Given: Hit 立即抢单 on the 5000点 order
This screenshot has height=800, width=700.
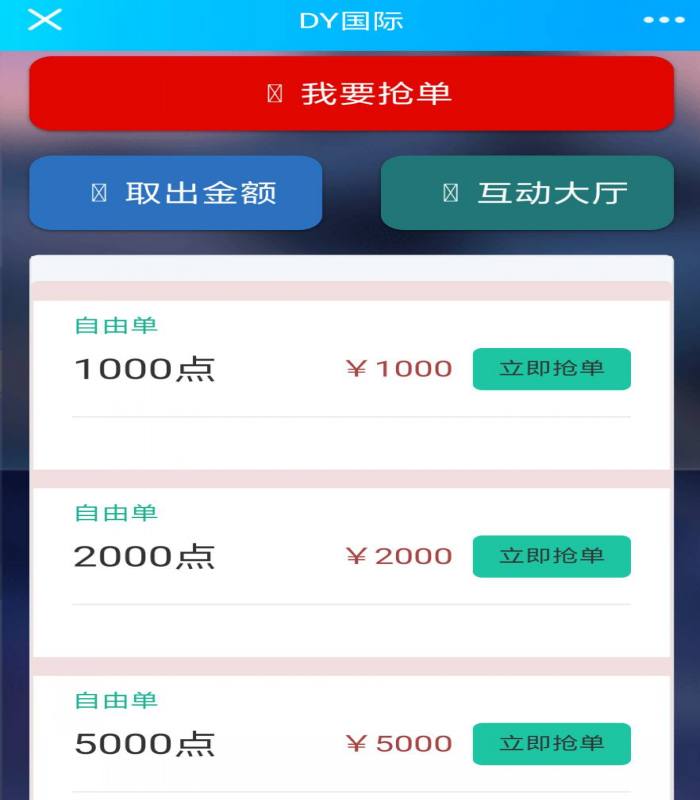Looking at the screenshot, I should [x=551, y=743].
